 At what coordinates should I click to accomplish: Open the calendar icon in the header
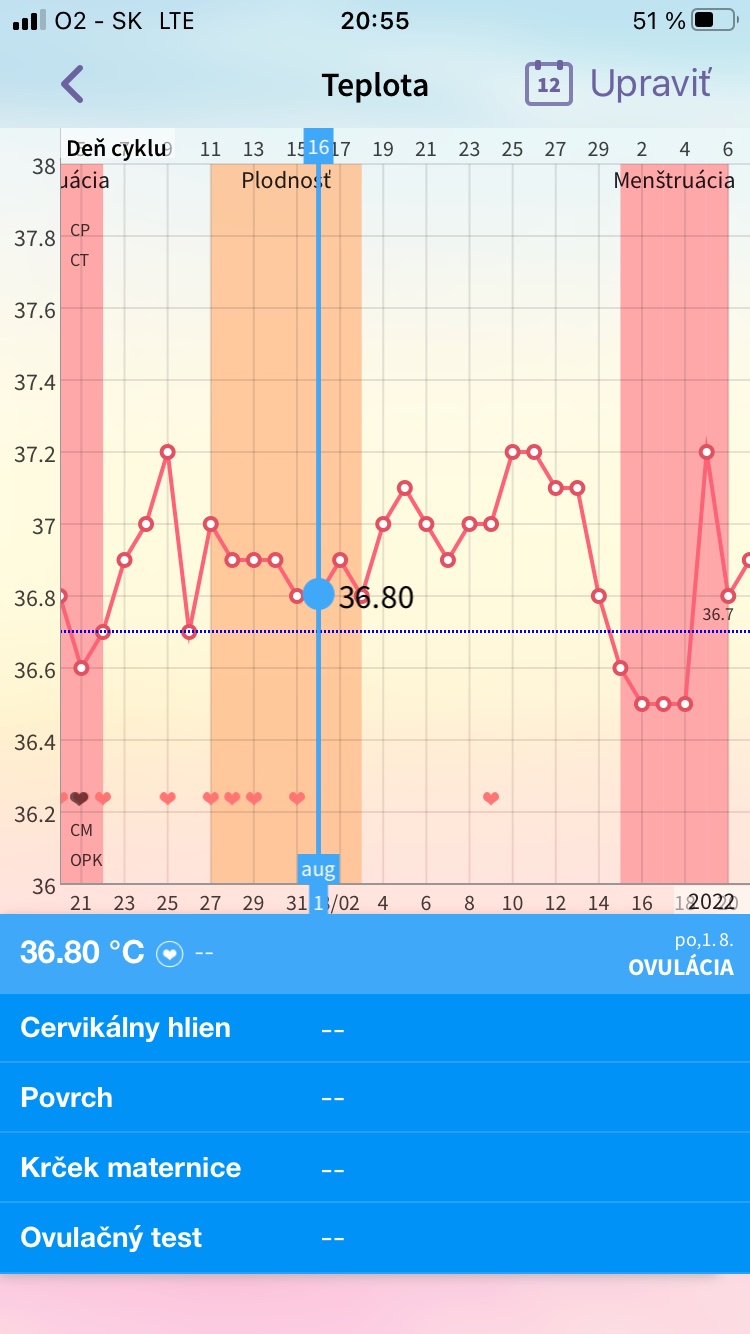(549, 85)
